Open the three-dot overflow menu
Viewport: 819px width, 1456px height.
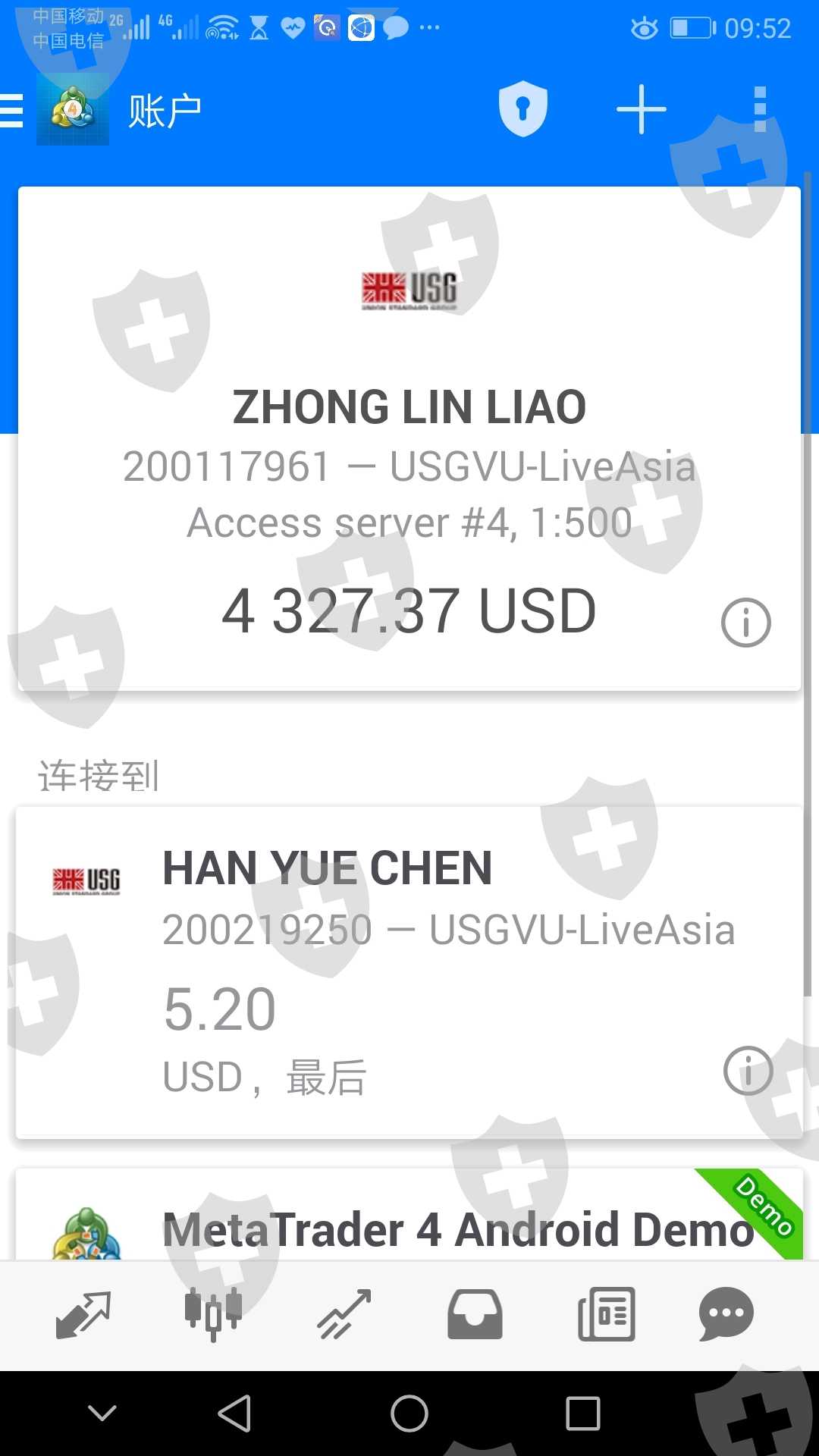(760, 111)
